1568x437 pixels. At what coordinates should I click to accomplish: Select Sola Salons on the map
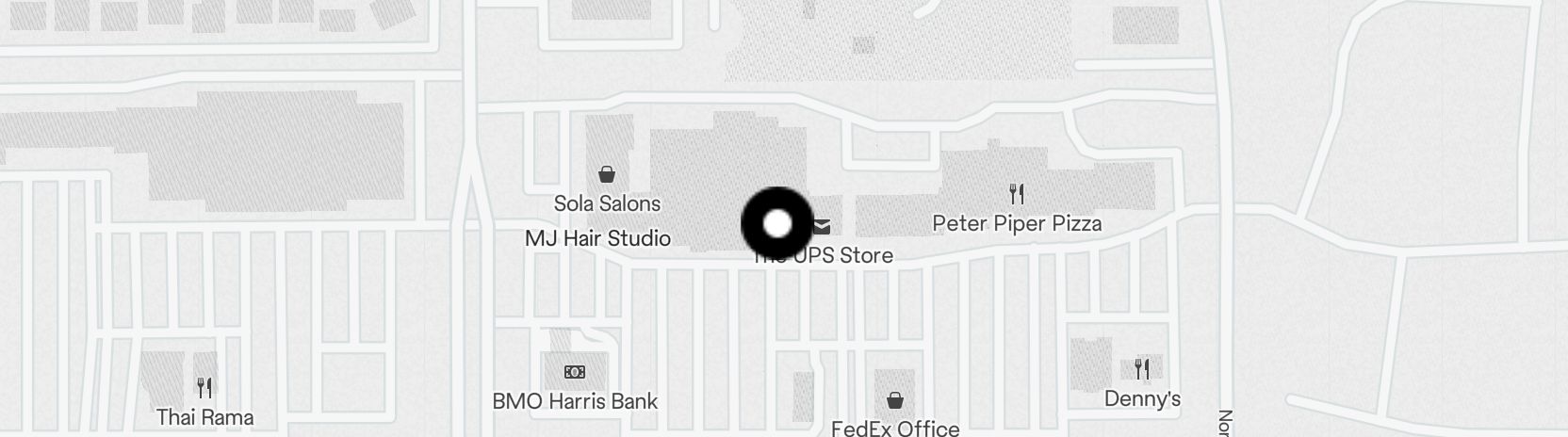[607, 175]
